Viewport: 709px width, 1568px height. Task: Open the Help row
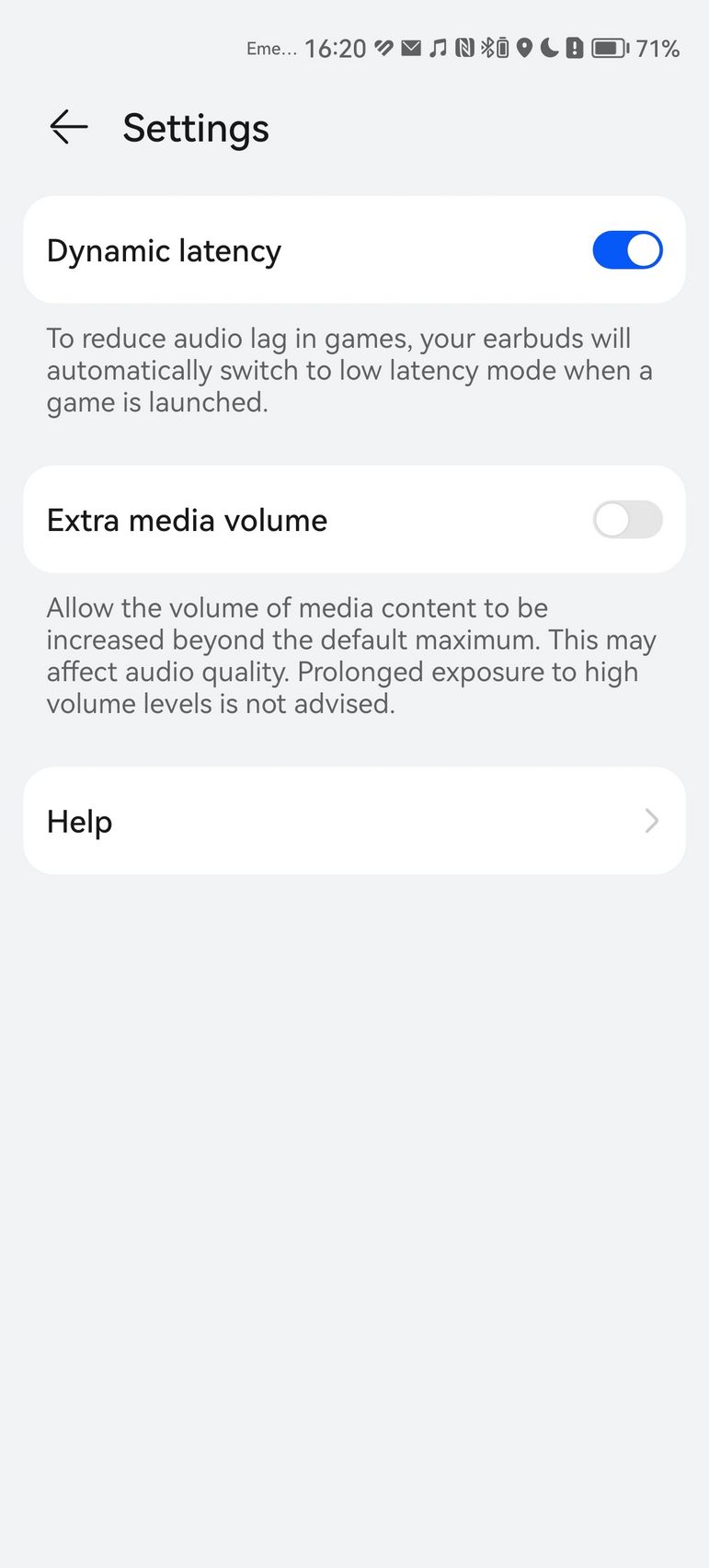(x=354, y=821)
